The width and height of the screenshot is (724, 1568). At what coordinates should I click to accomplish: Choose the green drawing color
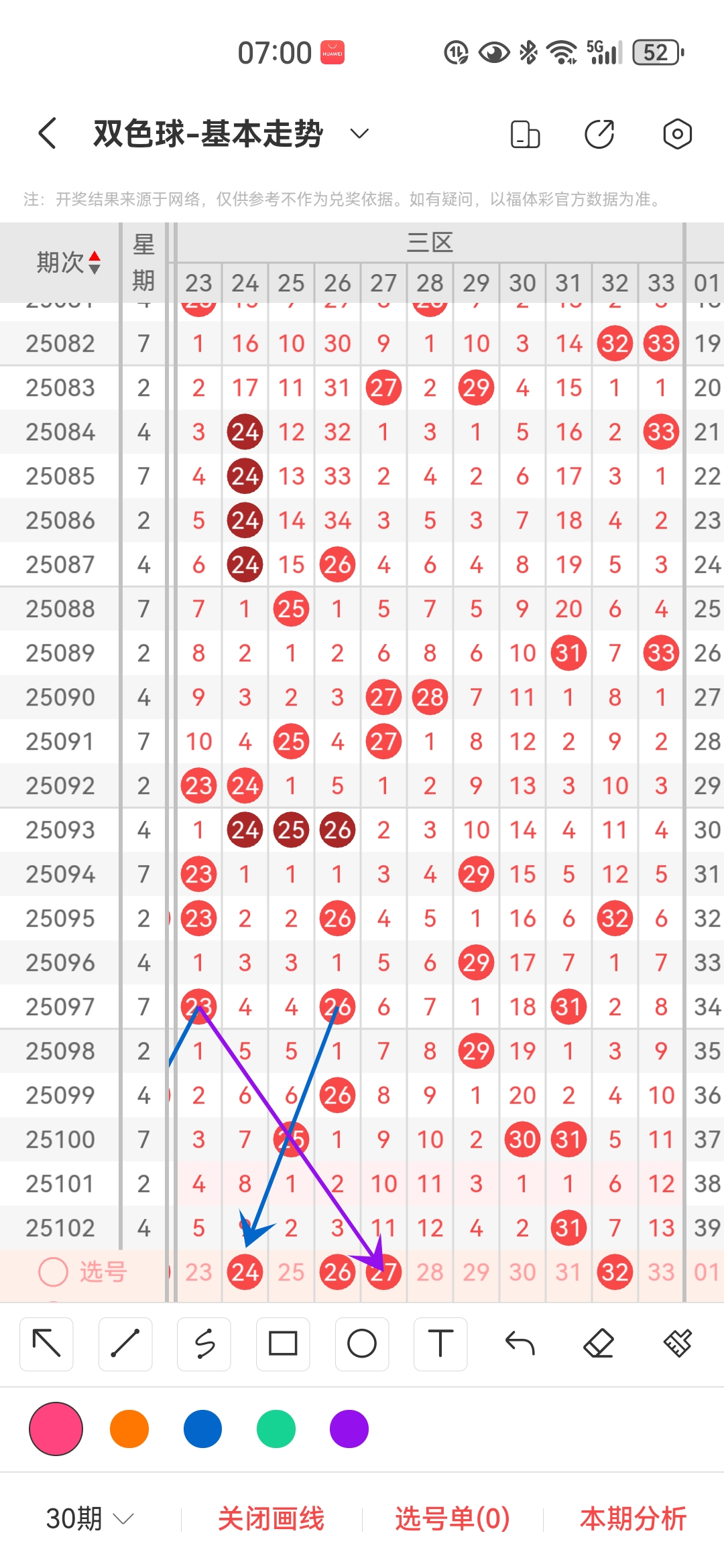click(276, 1429)
